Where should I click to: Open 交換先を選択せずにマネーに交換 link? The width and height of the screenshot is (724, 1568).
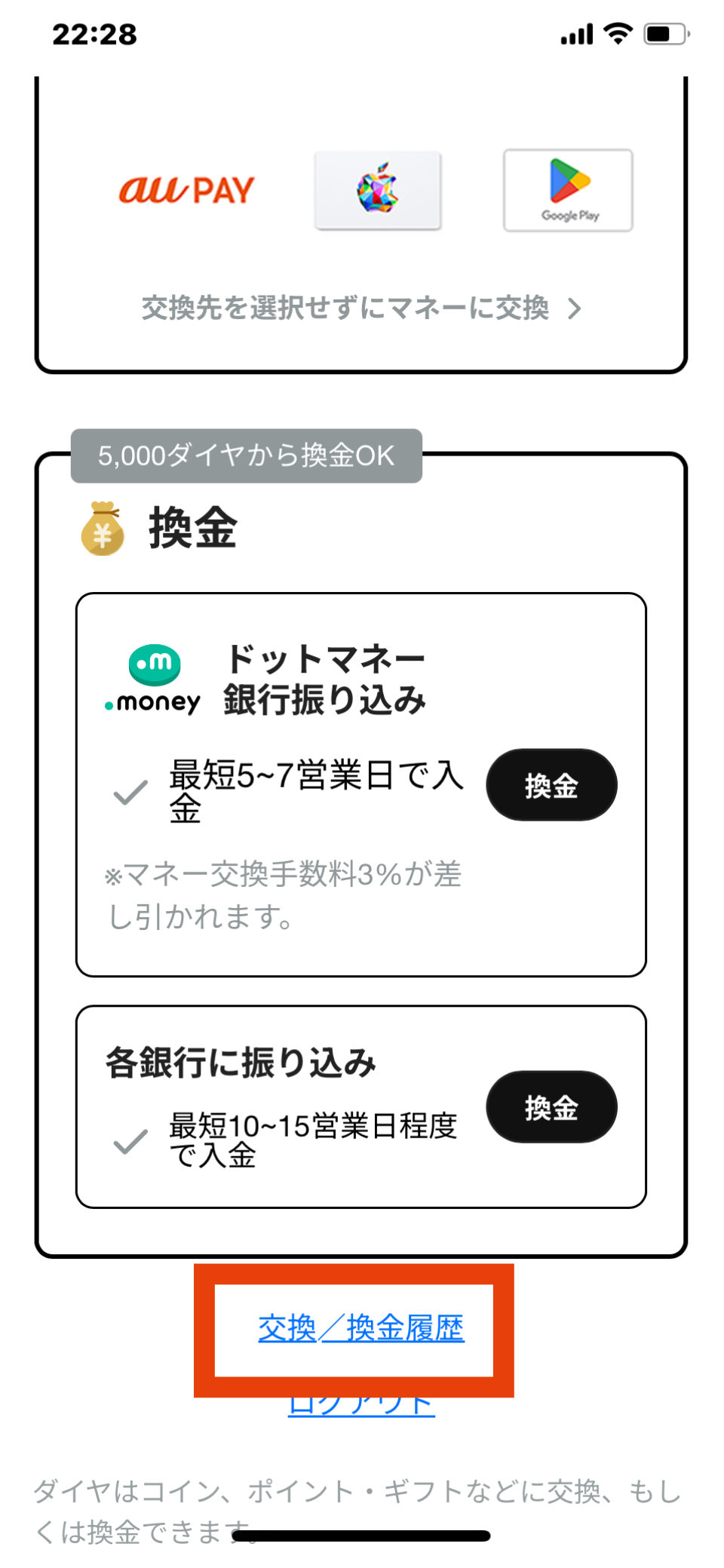pyautogui.click(x=360, y=308)
